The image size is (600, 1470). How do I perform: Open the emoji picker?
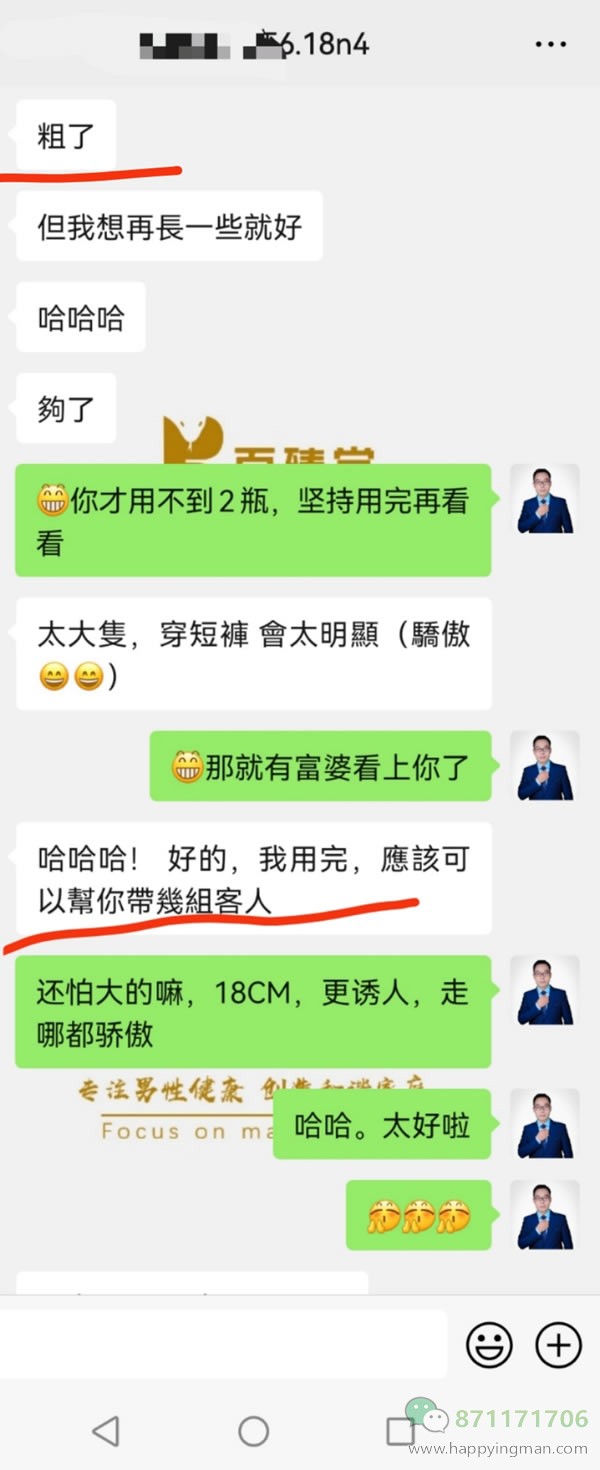[x=489, y=1345]
